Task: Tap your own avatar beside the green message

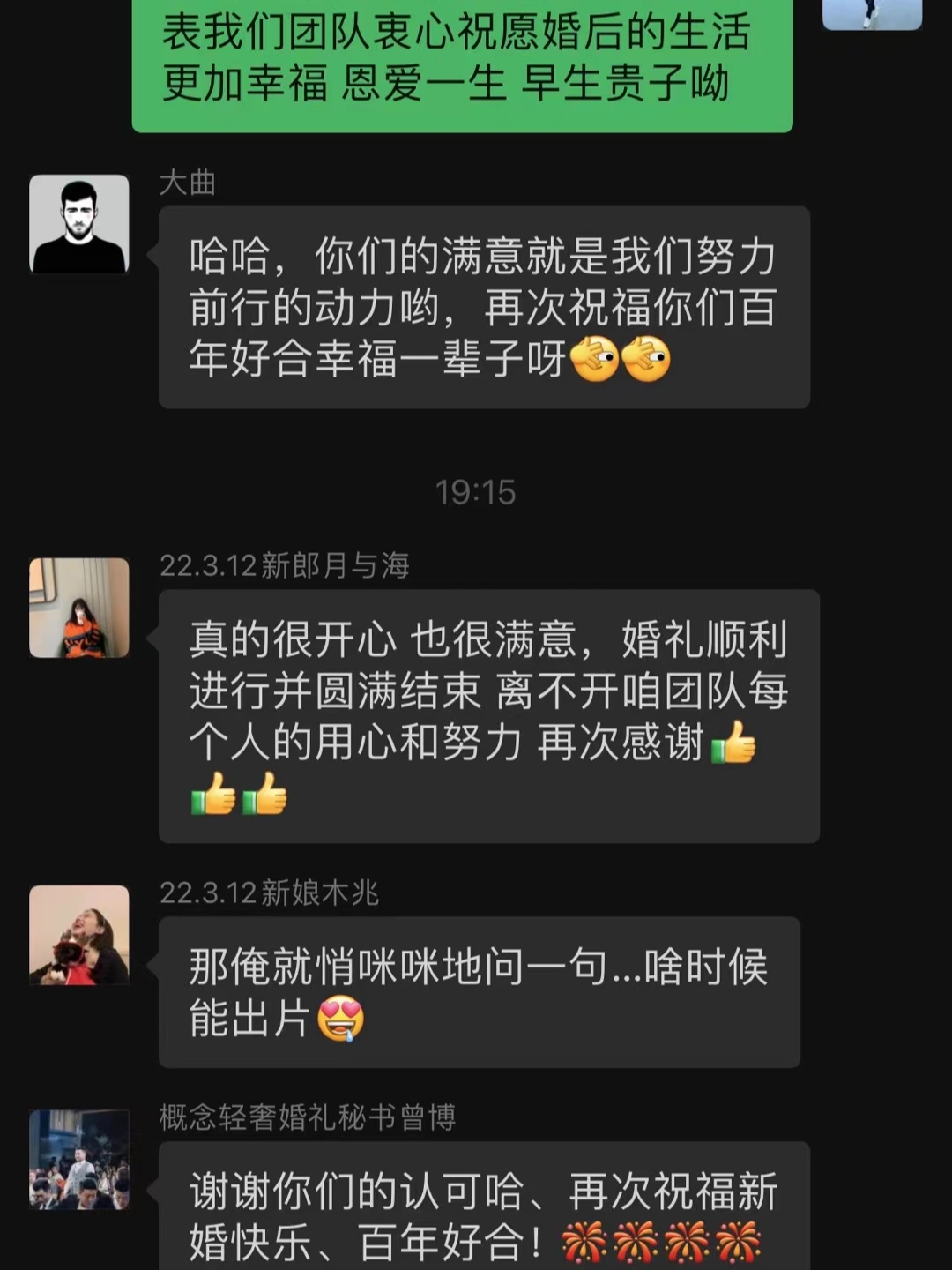Action: 871,14
